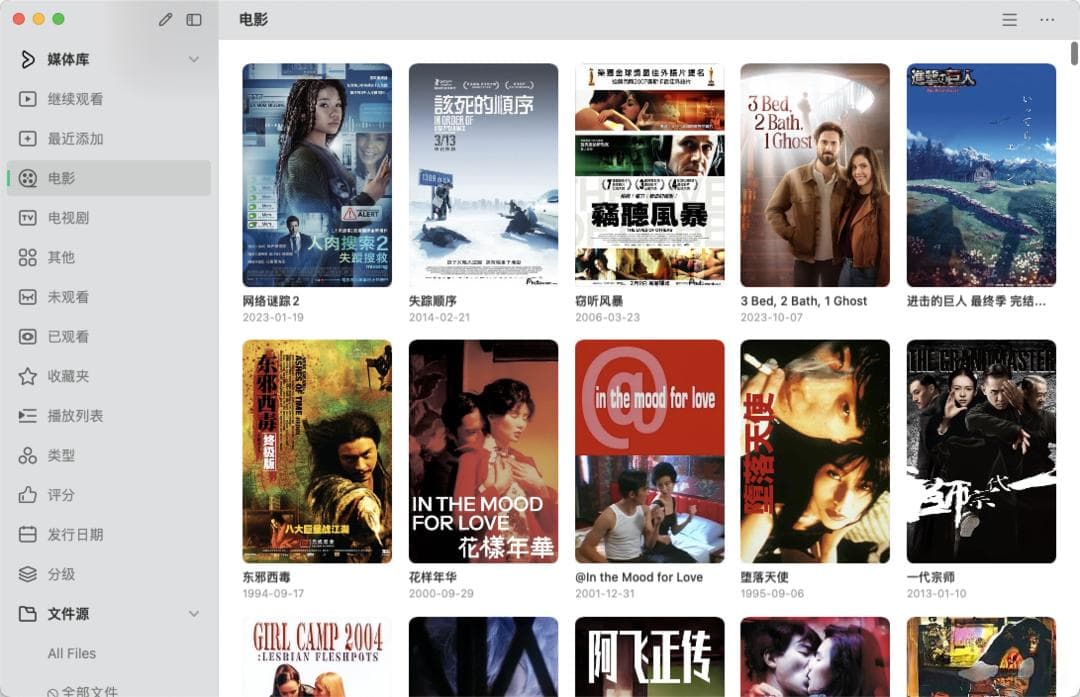Screen dimensions: 1080x697
Task: Show 收藏夹 favorites
Action: click(68, 376)
